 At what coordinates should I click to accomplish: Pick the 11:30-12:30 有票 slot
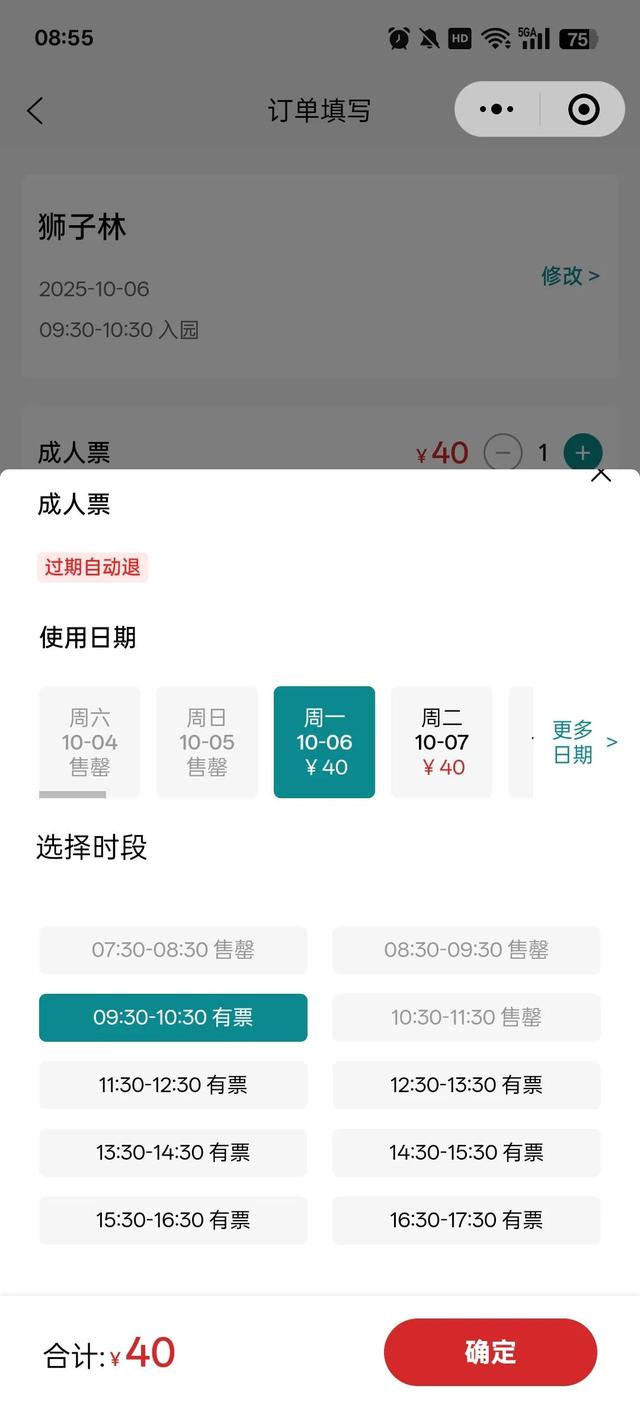[173, 1085]
